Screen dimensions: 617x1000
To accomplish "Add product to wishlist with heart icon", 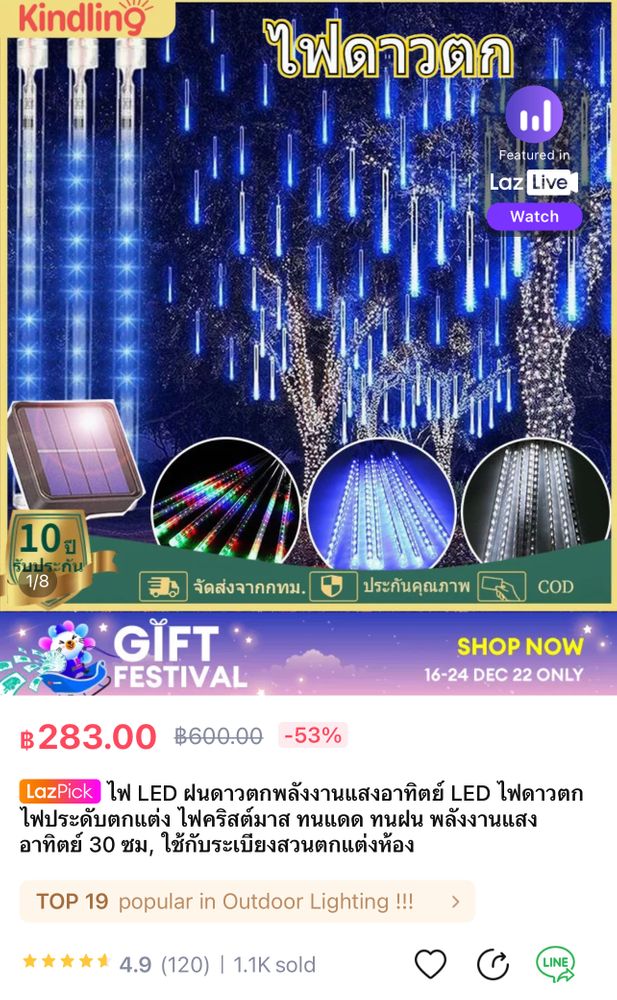I will tap(431, 964).
